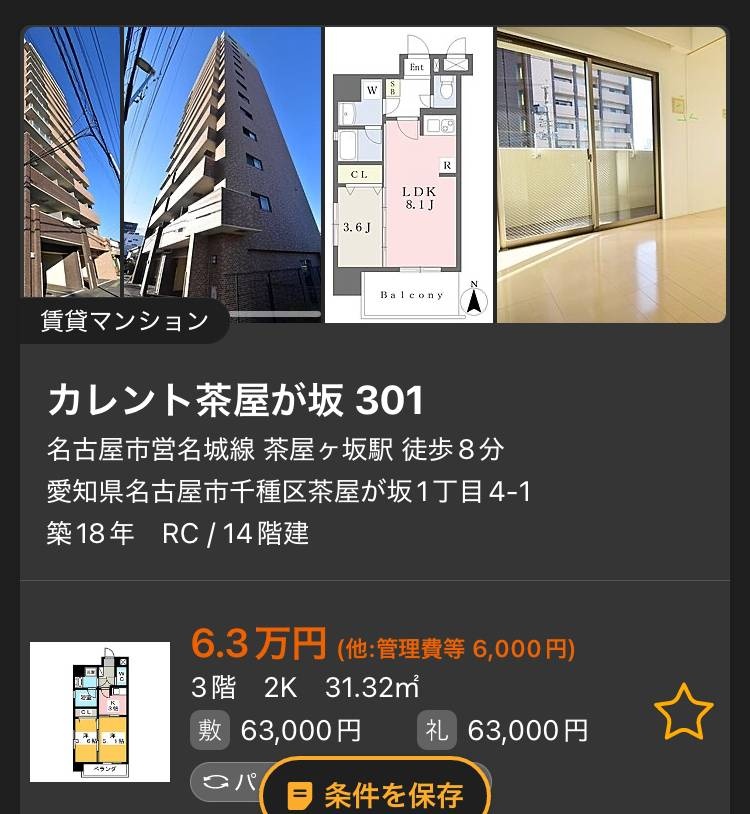Open the small floor plan of the 6.3万円 unit
750x814 pixels.
click(x=100, y=712)
